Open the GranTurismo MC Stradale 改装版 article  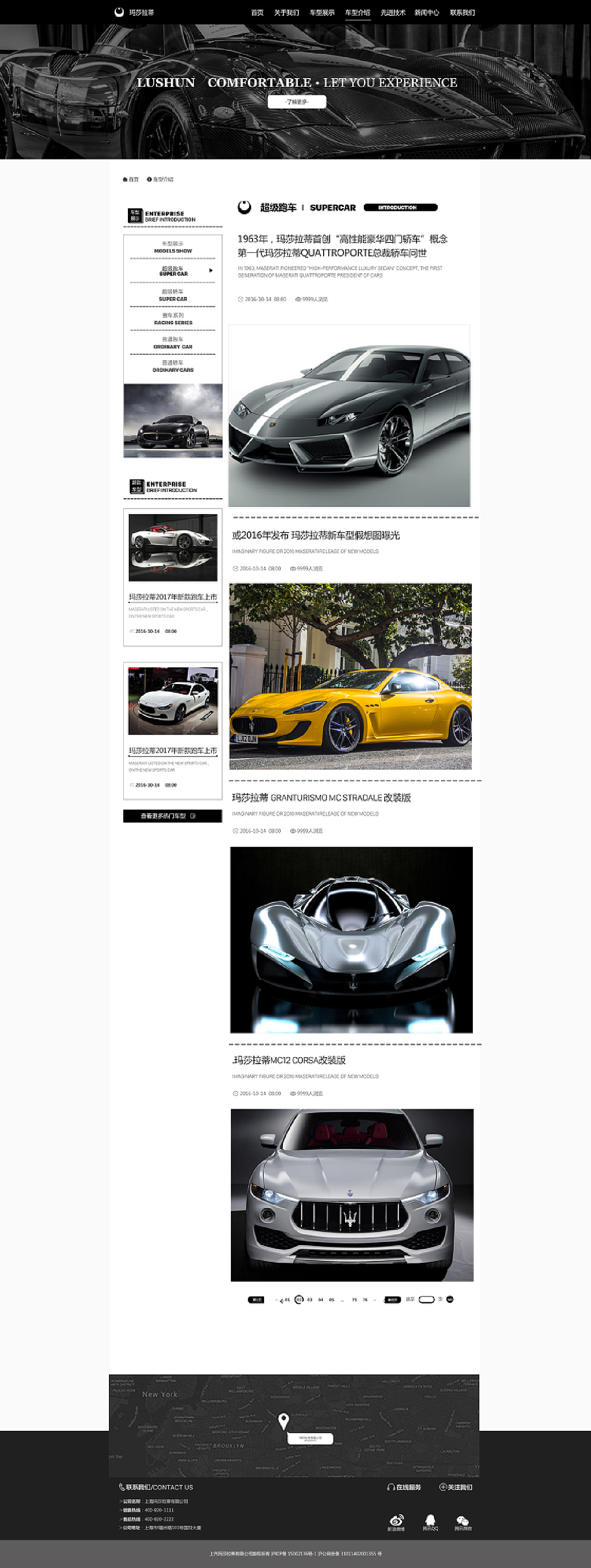pyautogui.click(x=321, y=797)
